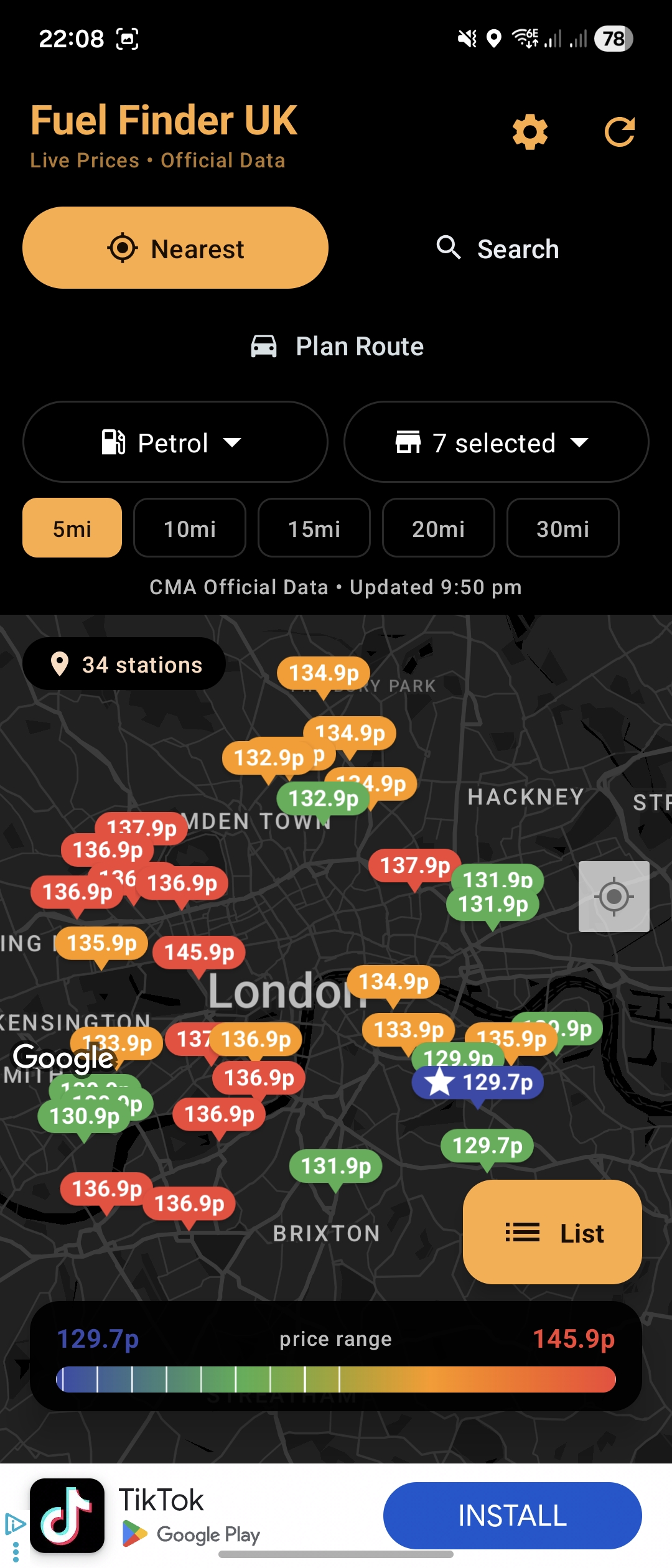Enable the 10mi search radius

tap(189, 528)
